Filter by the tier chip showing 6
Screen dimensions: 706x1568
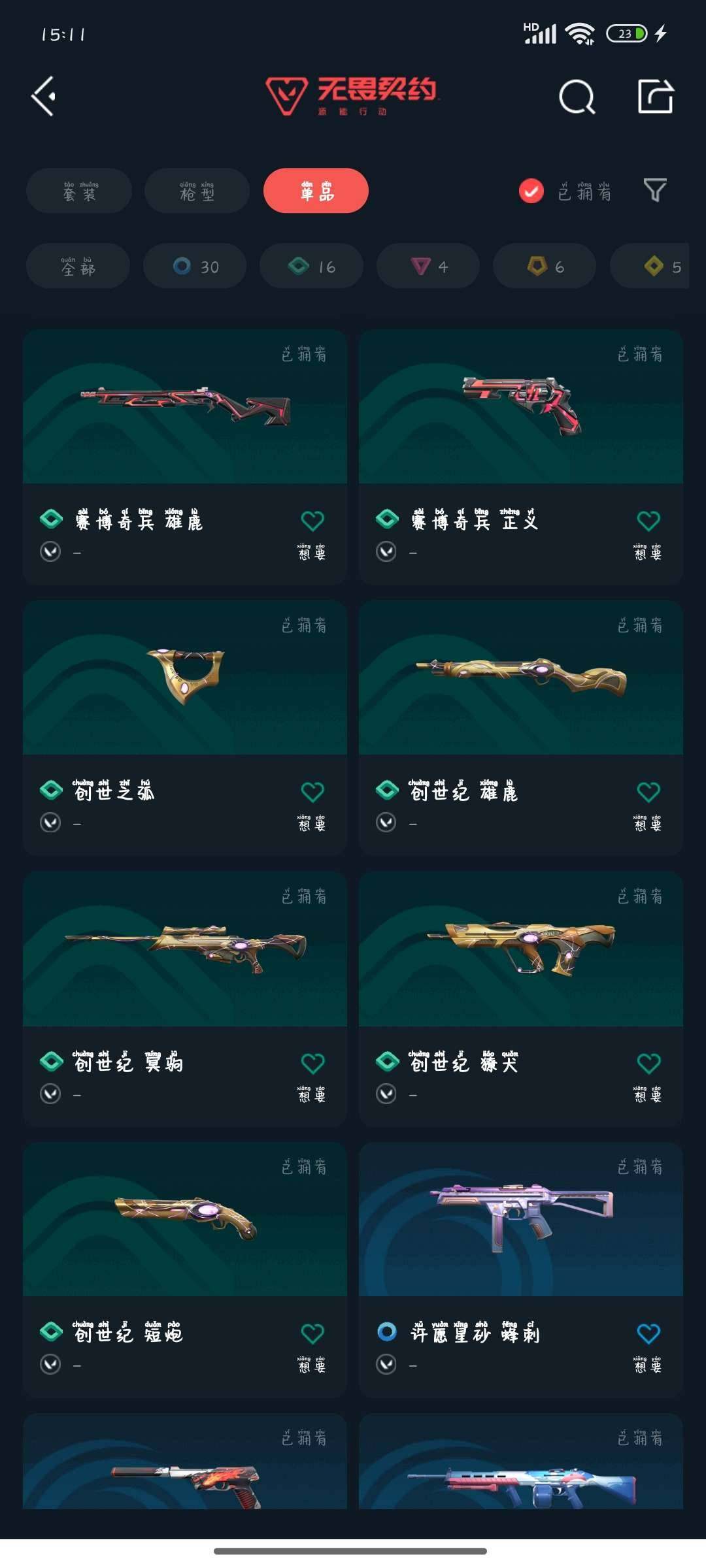545,266
